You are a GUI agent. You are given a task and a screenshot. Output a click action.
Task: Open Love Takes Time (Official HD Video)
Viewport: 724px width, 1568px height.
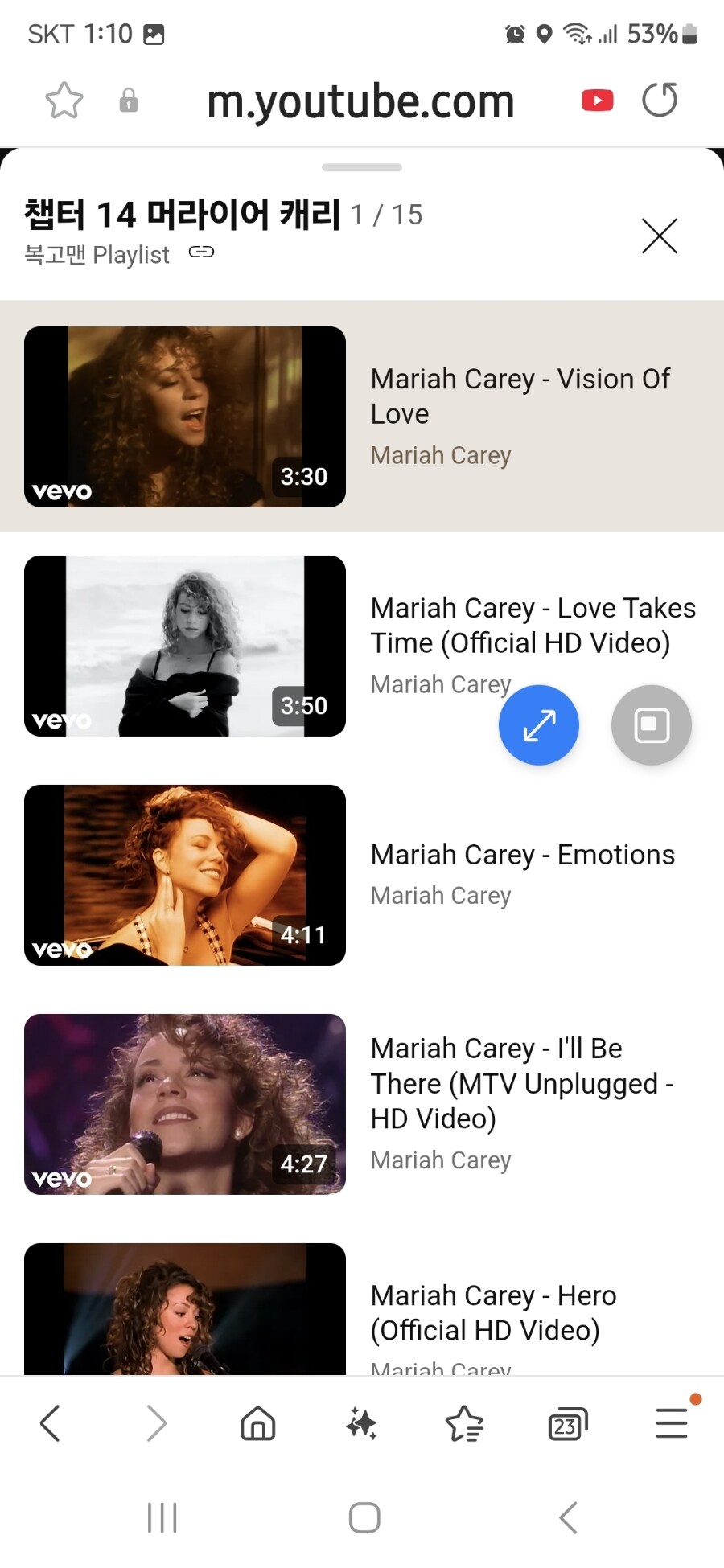tap(533, 626)
